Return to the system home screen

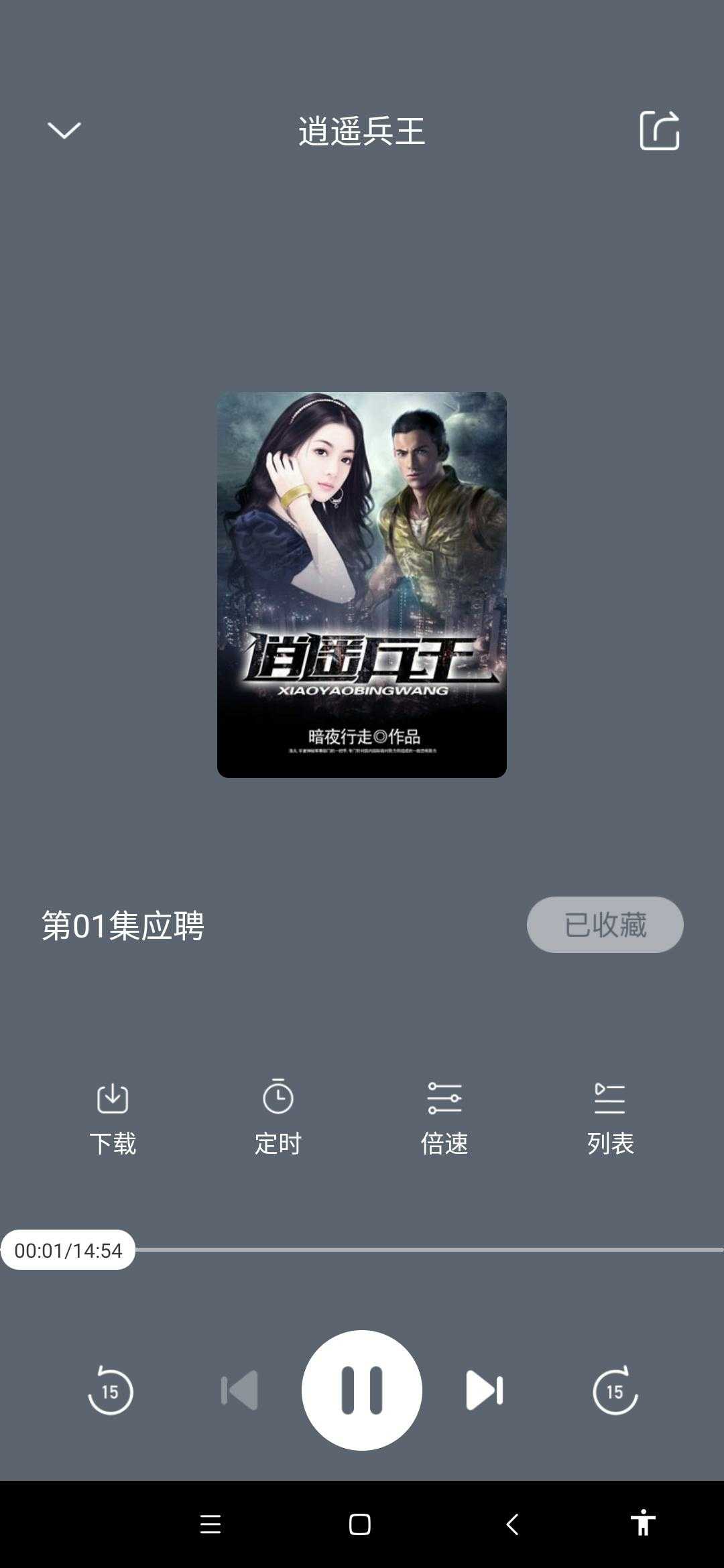click(x=360, y=1524)
